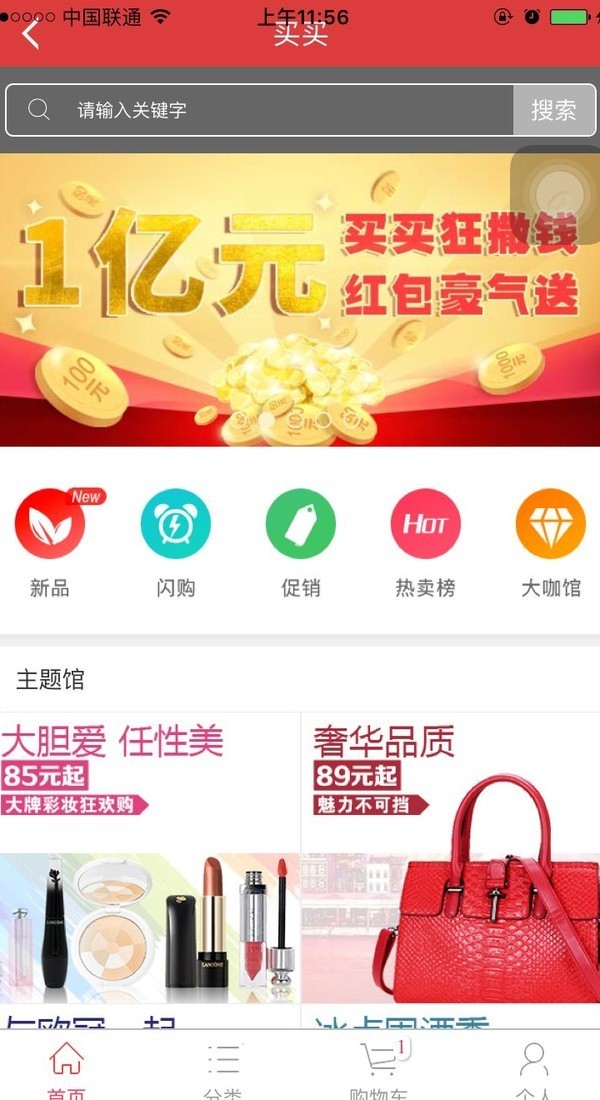Go back using the top-left arrow

[x=32, y=33]
